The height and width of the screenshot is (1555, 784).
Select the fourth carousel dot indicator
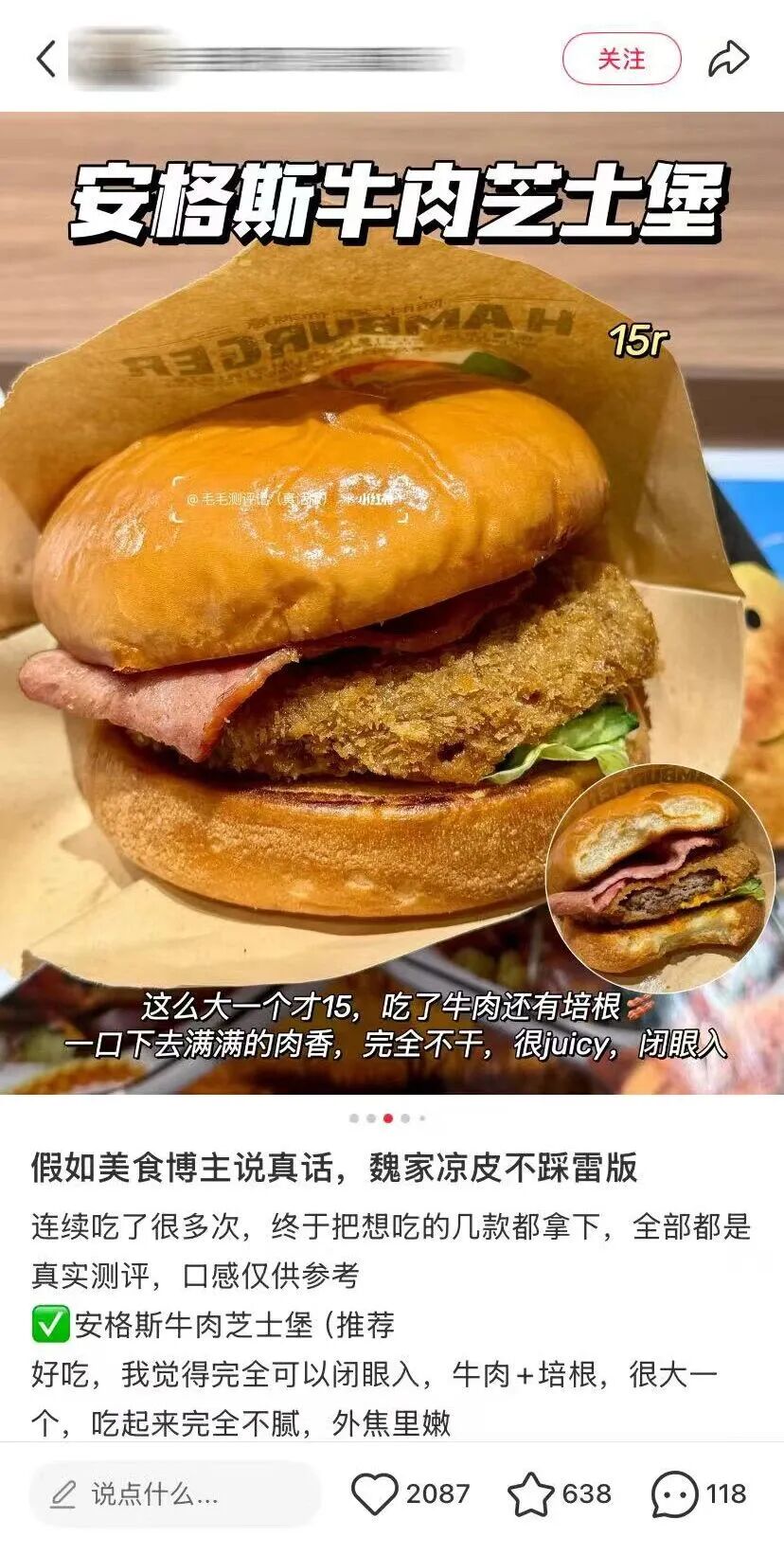(405, 1117)
